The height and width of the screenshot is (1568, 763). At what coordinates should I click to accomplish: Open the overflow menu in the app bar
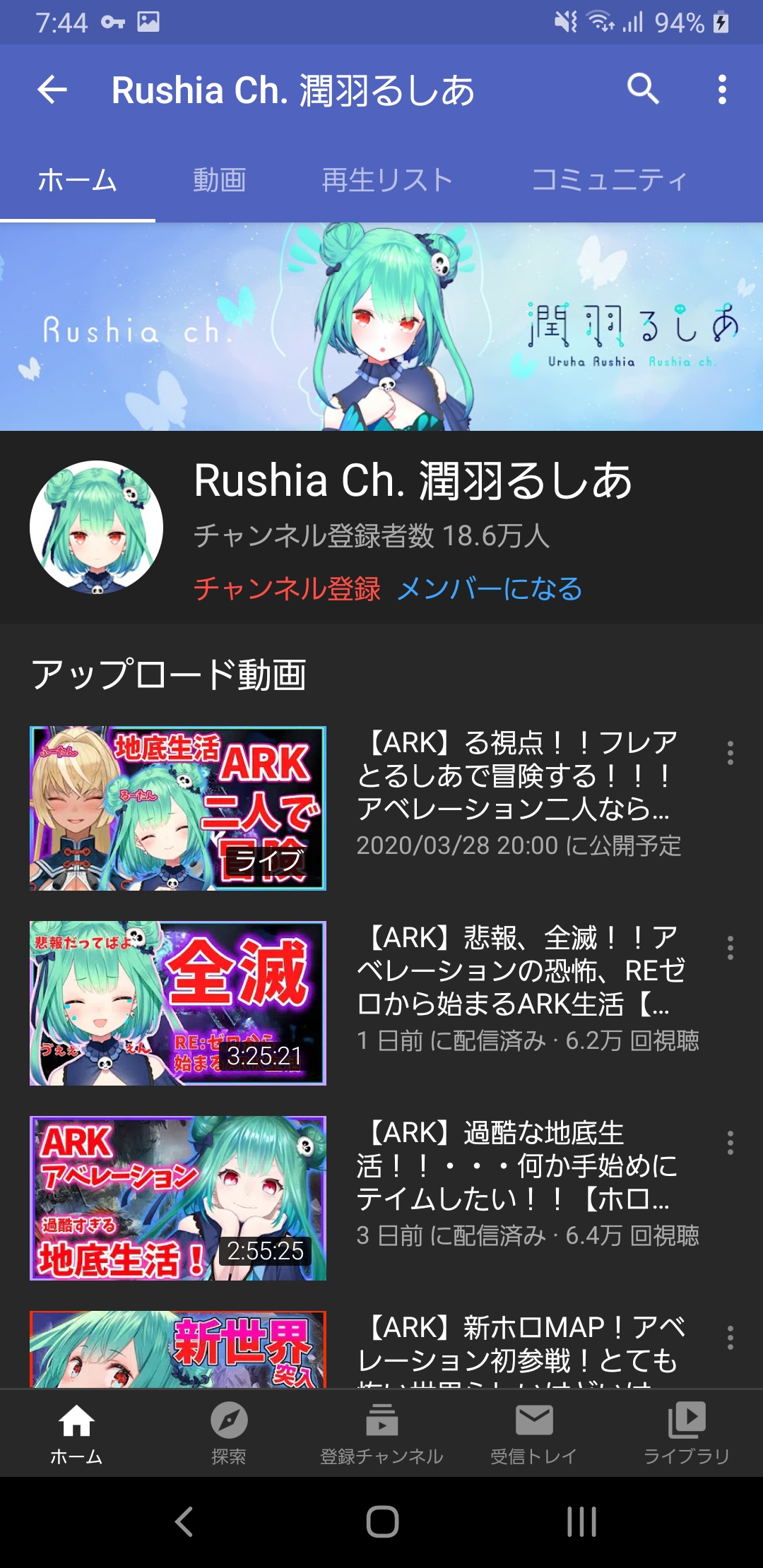(x=722, y=90)
